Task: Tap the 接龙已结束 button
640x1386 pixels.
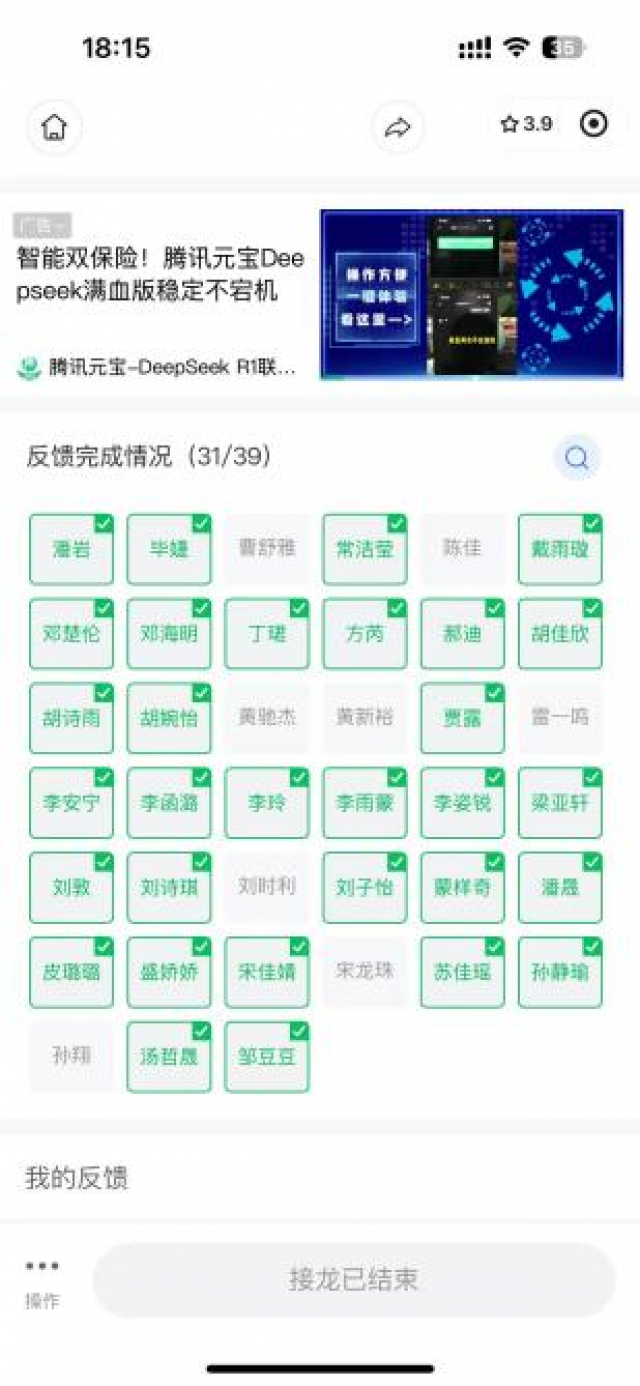Action: (353, 1280)
